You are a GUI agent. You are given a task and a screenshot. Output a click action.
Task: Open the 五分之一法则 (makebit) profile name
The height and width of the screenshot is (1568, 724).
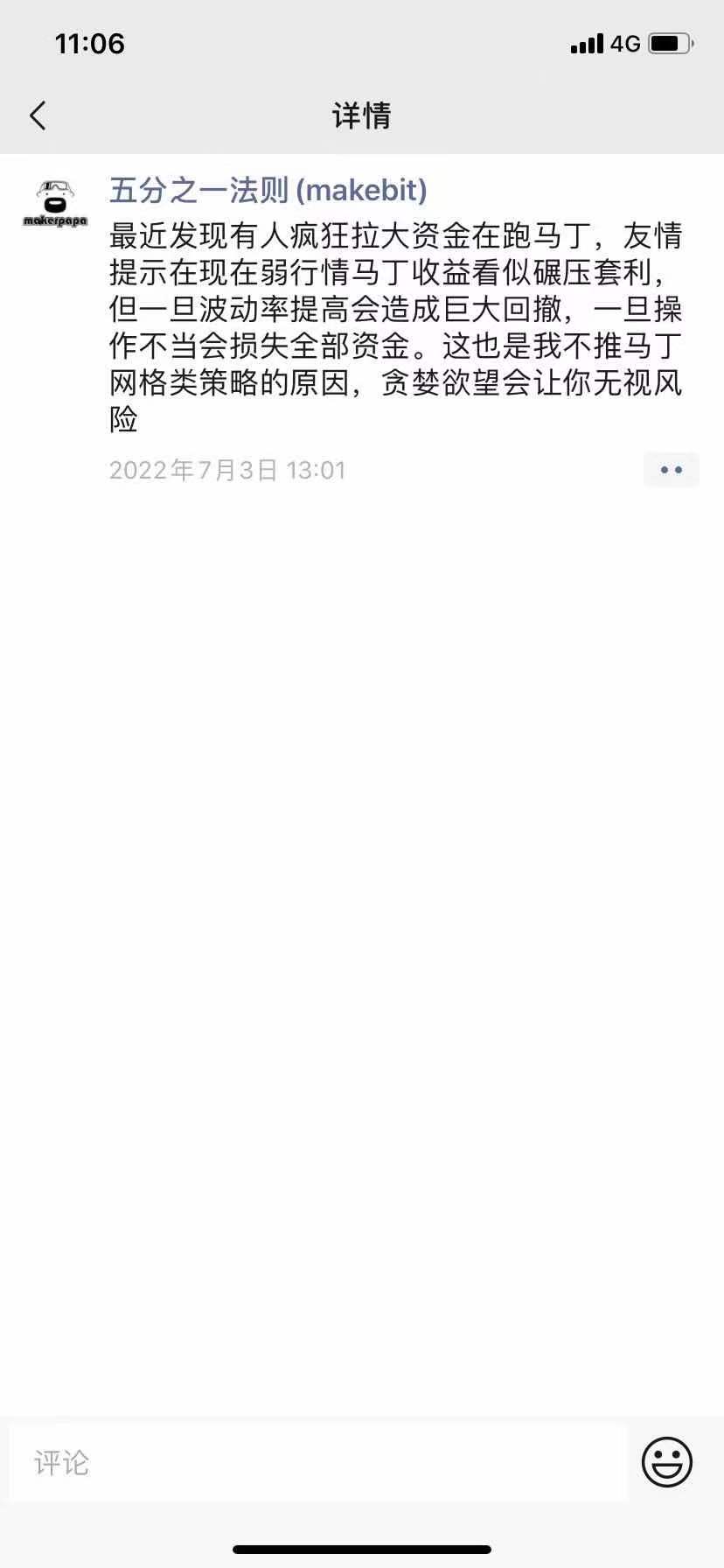click(x=268, y=190)
